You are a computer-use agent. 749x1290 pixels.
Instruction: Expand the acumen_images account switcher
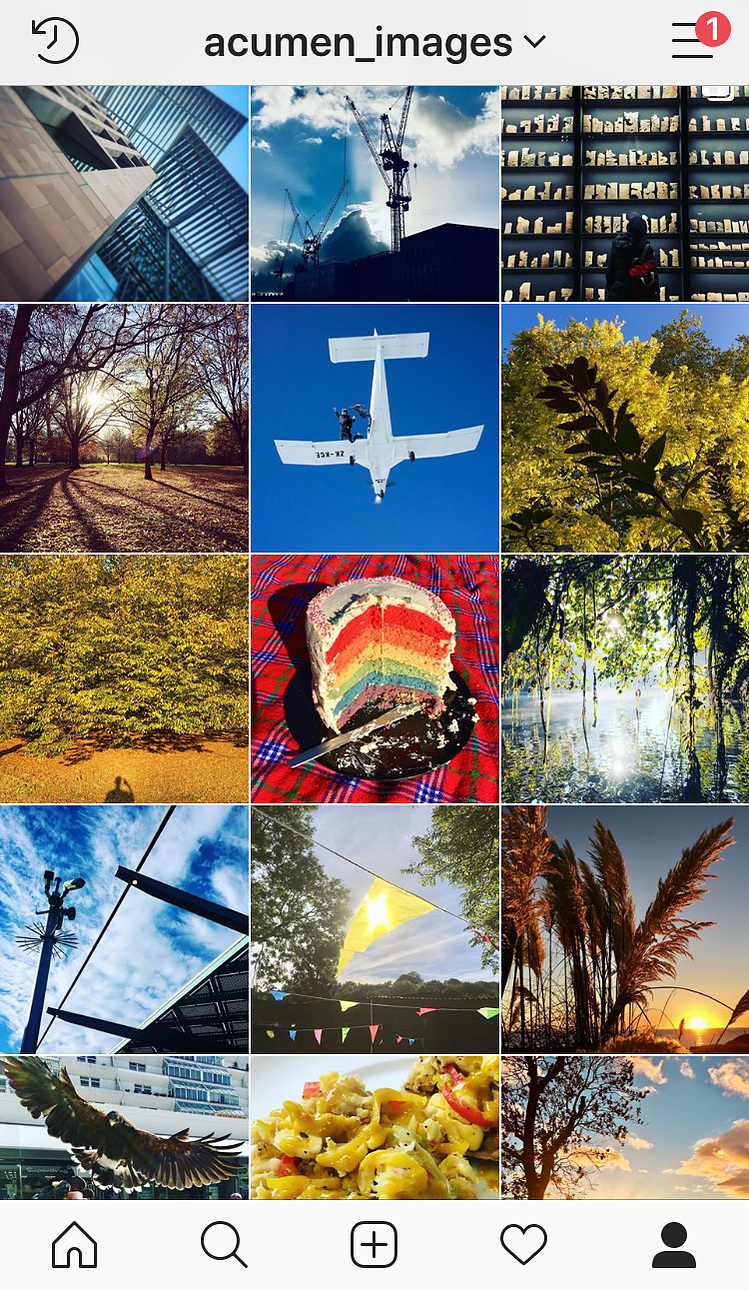tap(375, 42)
